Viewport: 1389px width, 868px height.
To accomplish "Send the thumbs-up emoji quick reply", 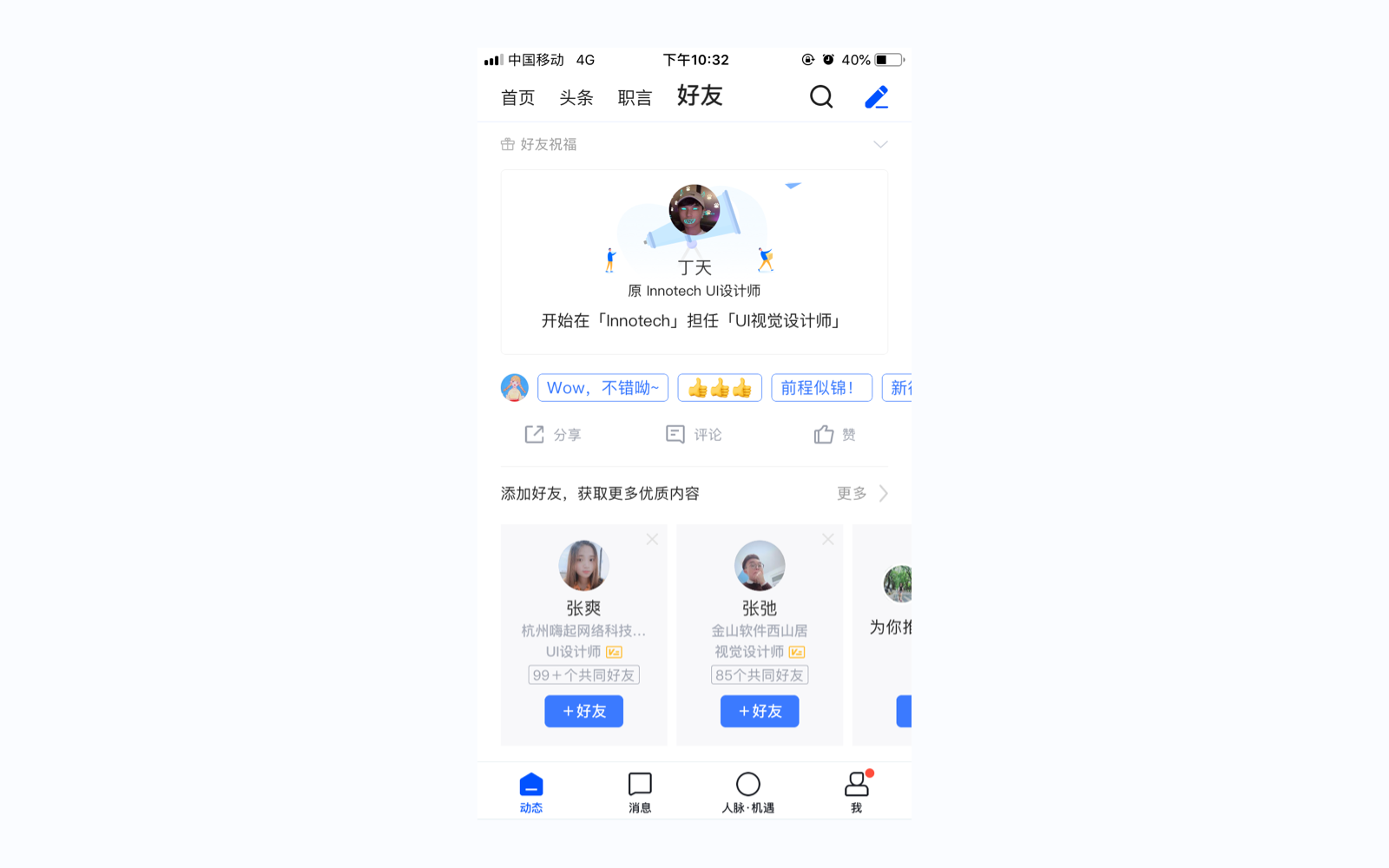I will pyautogui.click(x=720, y=388).
